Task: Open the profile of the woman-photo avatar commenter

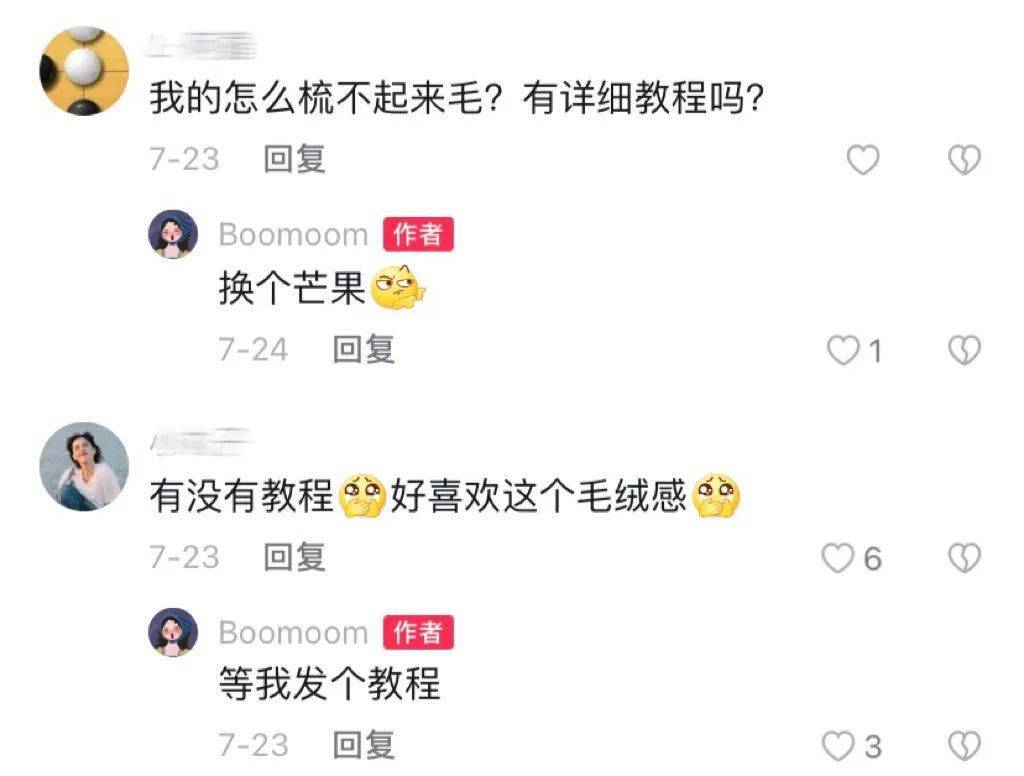Action: point(84,467)
